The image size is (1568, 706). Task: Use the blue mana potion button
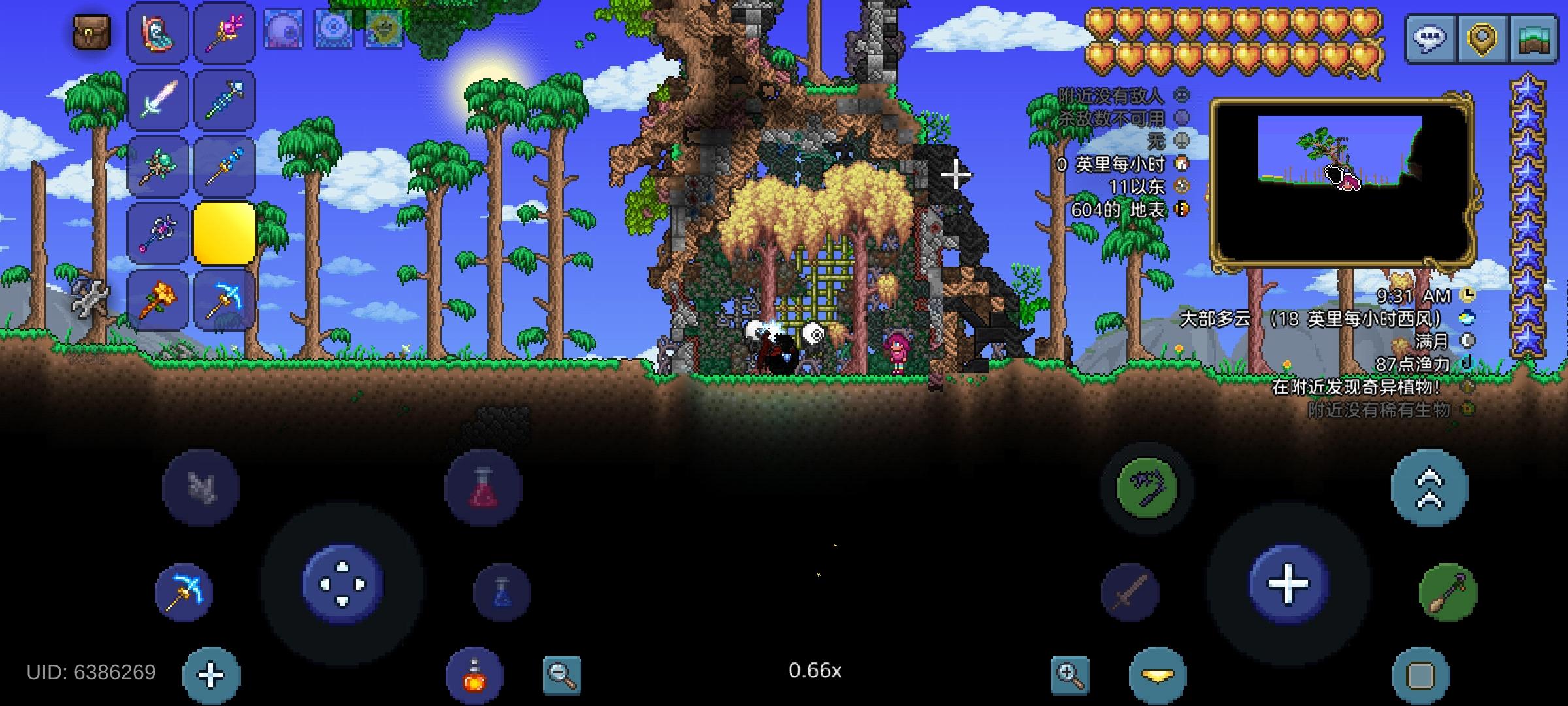click(x=502, y=592)
